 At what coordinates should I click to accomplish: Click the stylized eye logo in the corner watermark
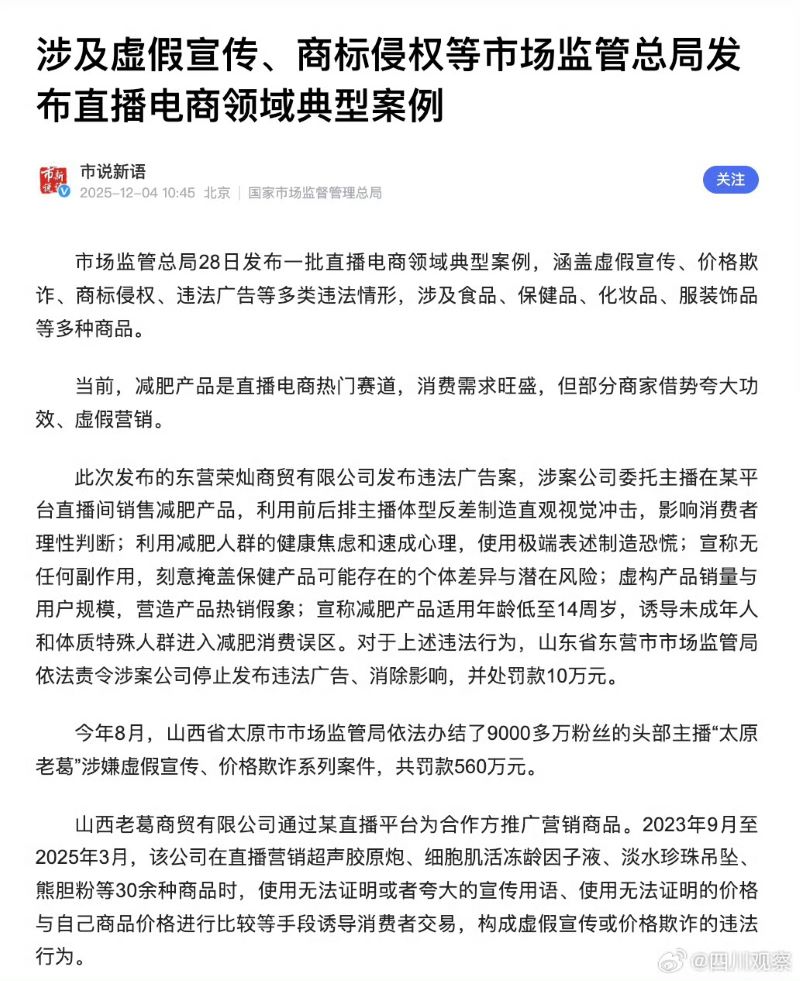(672, 960)
